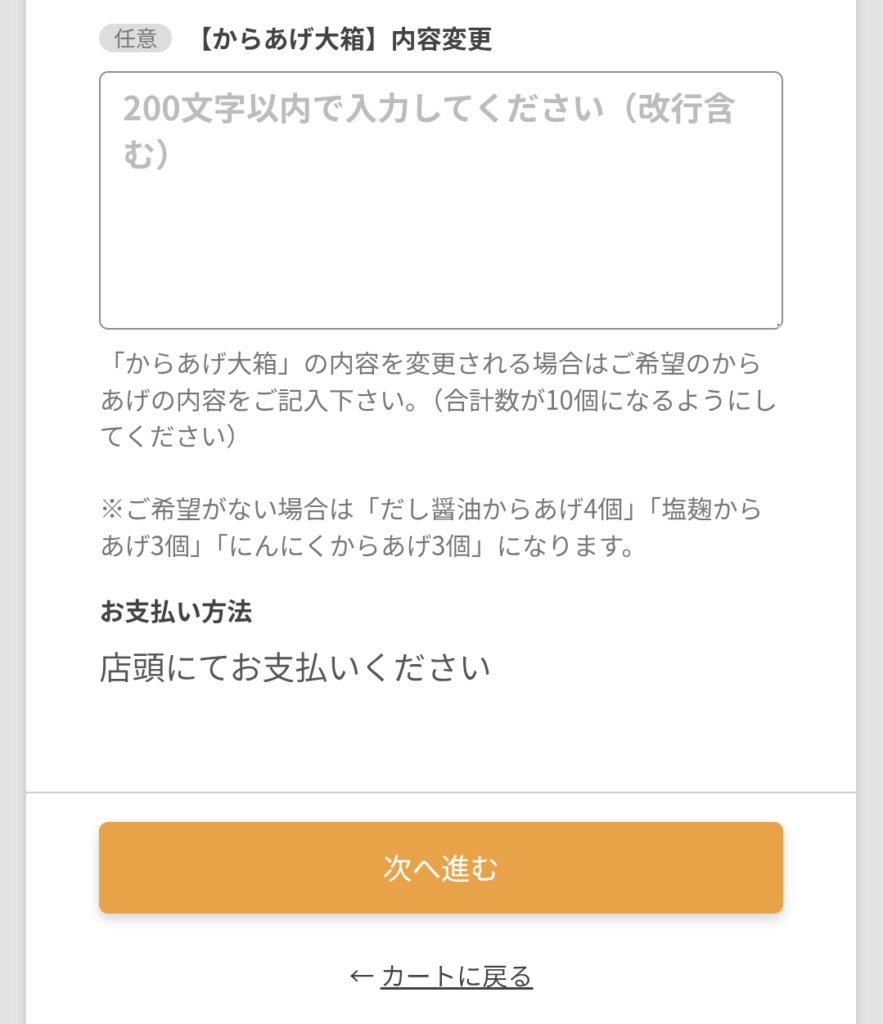This screenshot has width=883, height=1024.
Task: Tap the 次へ進む button
Action: pos(440,868)
